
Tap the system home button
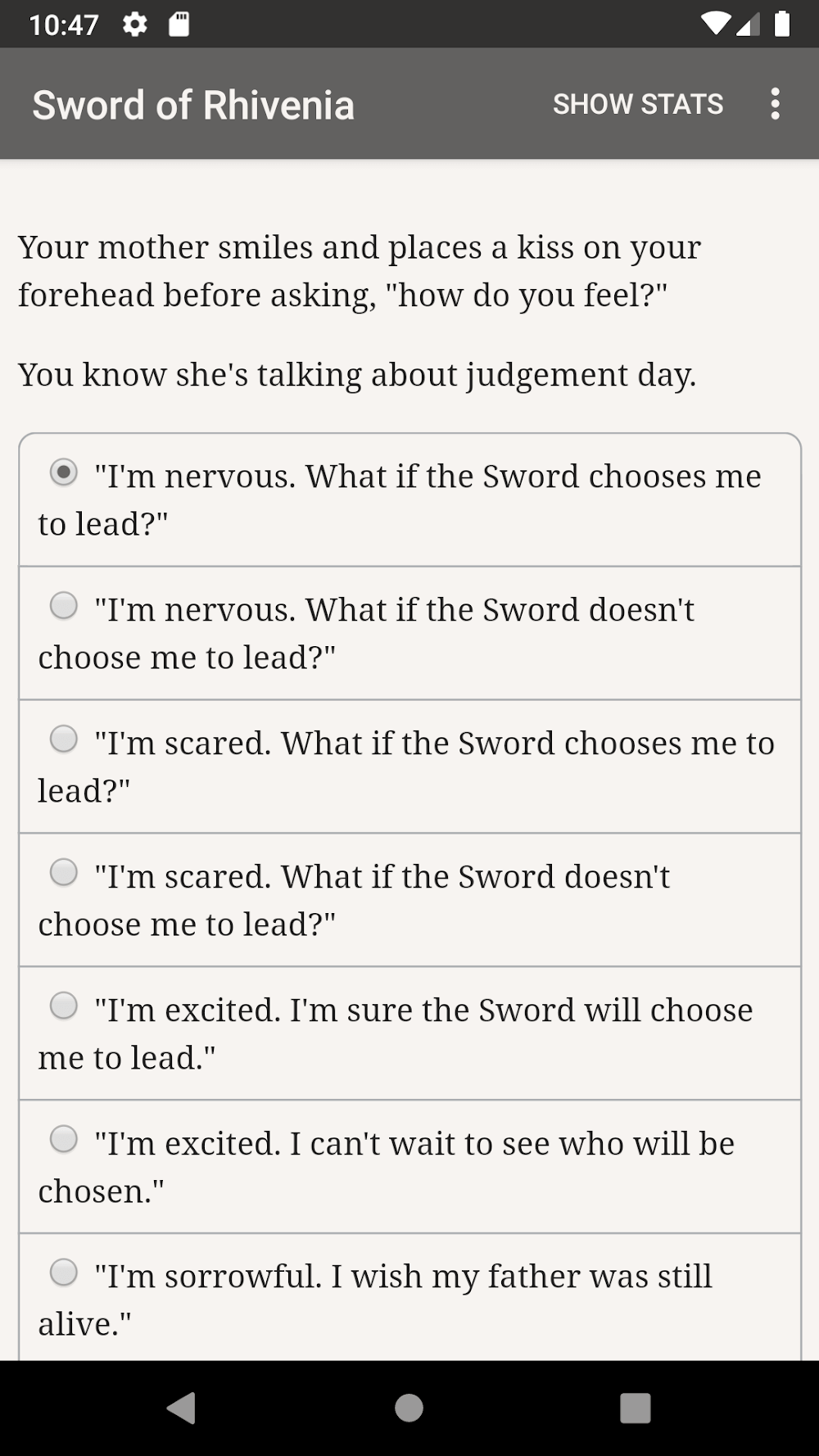coord(409,1409)
